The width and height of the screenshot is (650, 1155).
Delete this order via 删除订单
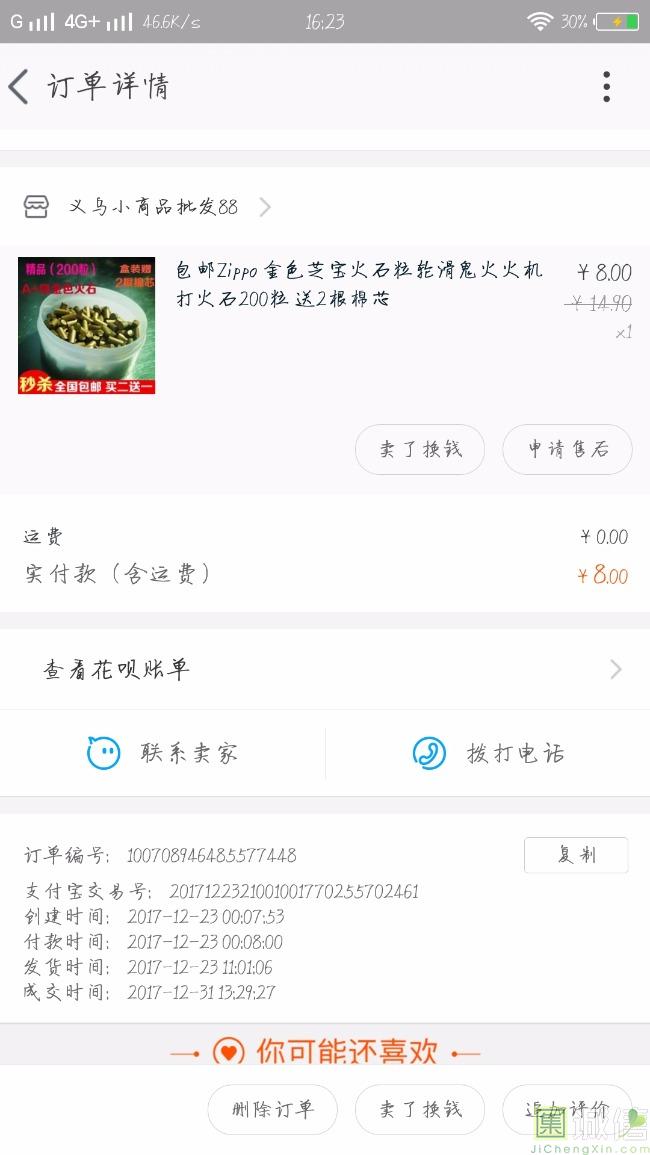point(272,1109)
